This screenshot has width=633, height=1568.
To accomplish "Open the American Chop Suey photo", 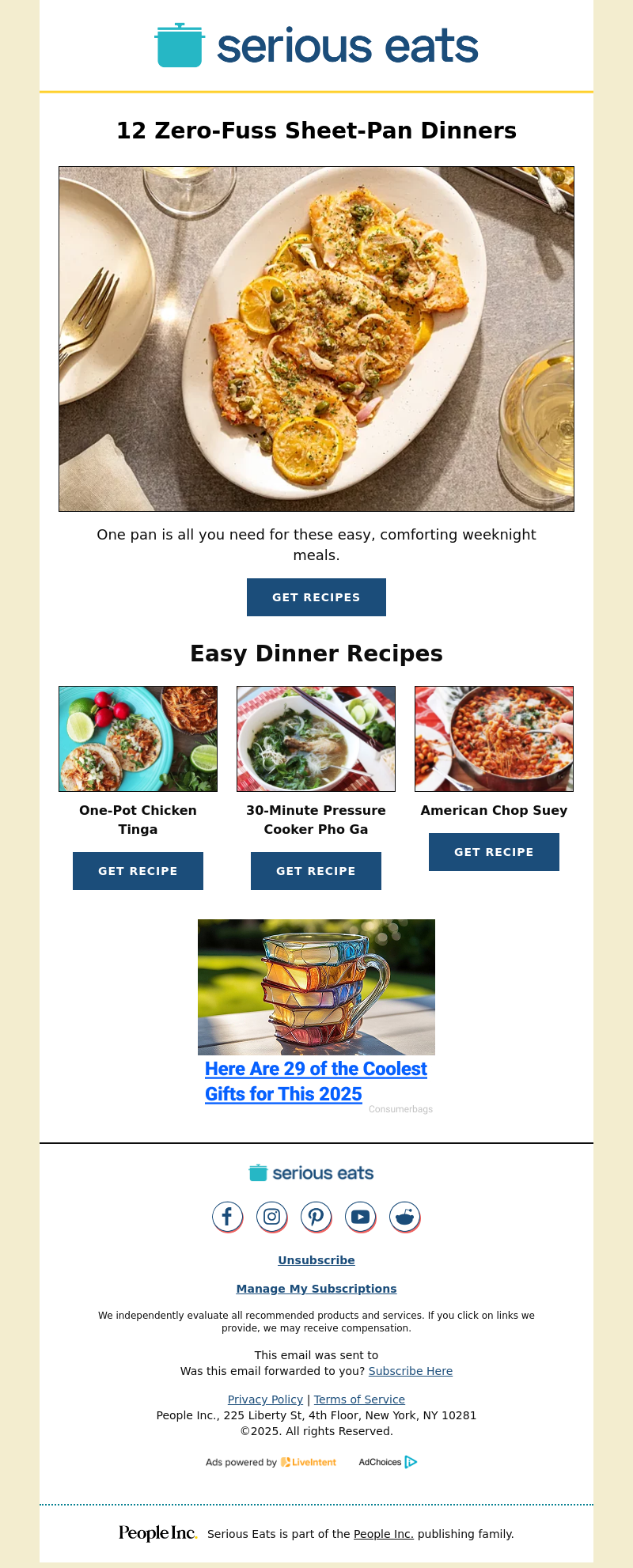I will (x=494, y=739).
